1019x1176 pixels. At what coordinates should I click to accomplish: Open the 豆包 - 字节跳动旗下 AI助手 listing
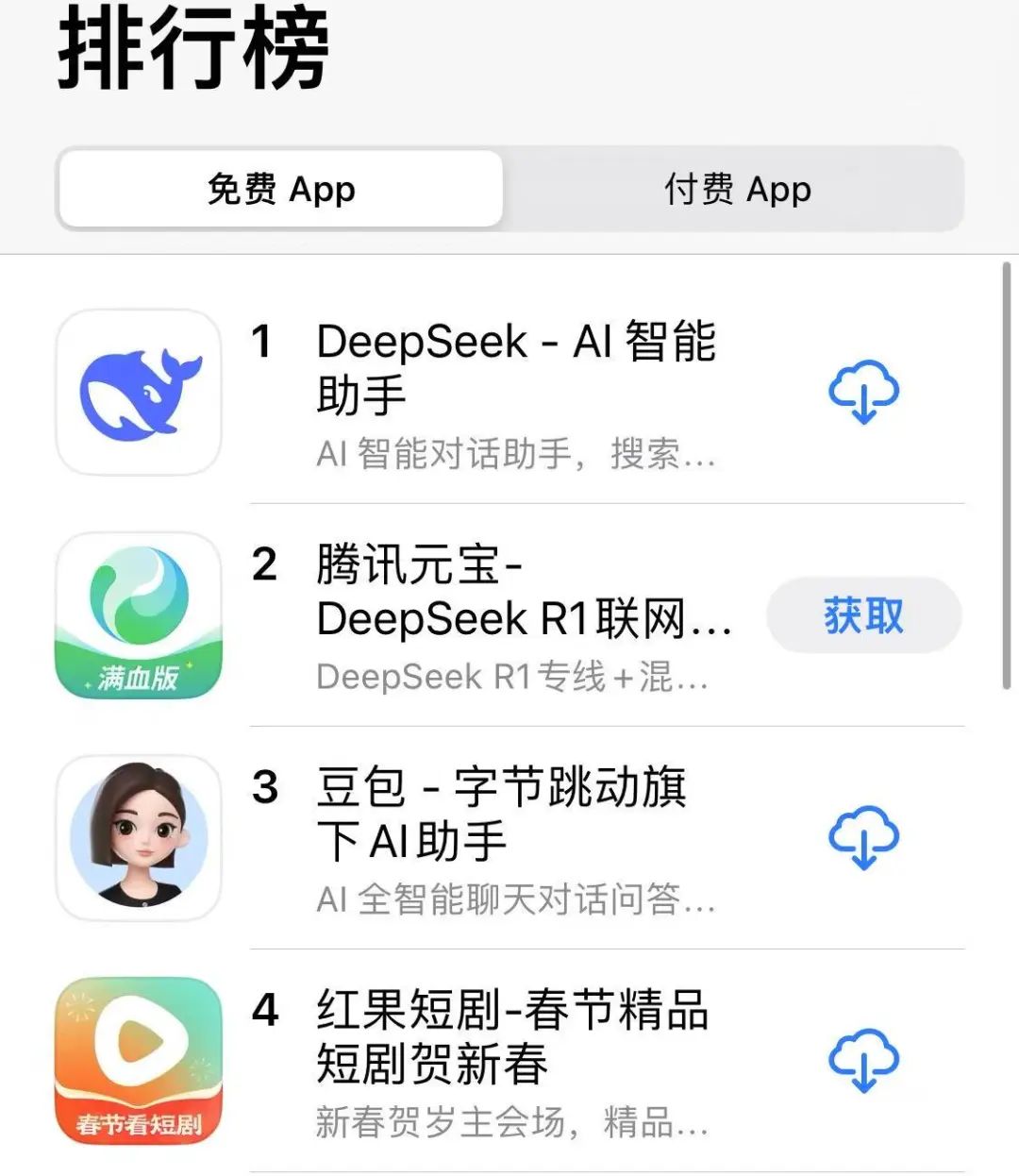point(500,814)
